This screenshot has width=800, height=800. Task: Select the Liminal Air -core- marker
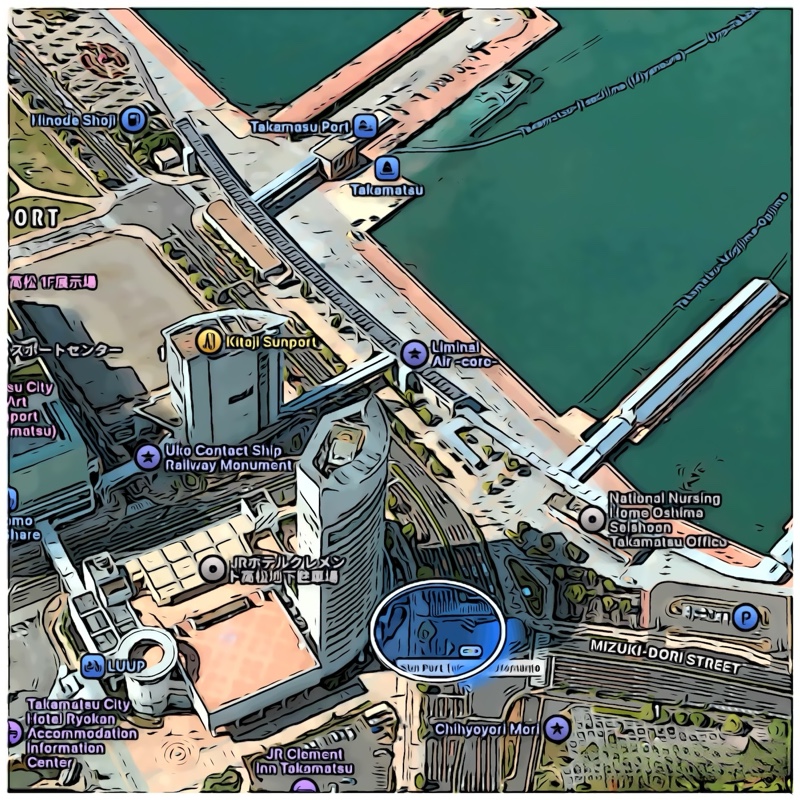pyautogui.click(x=412, y=352)
